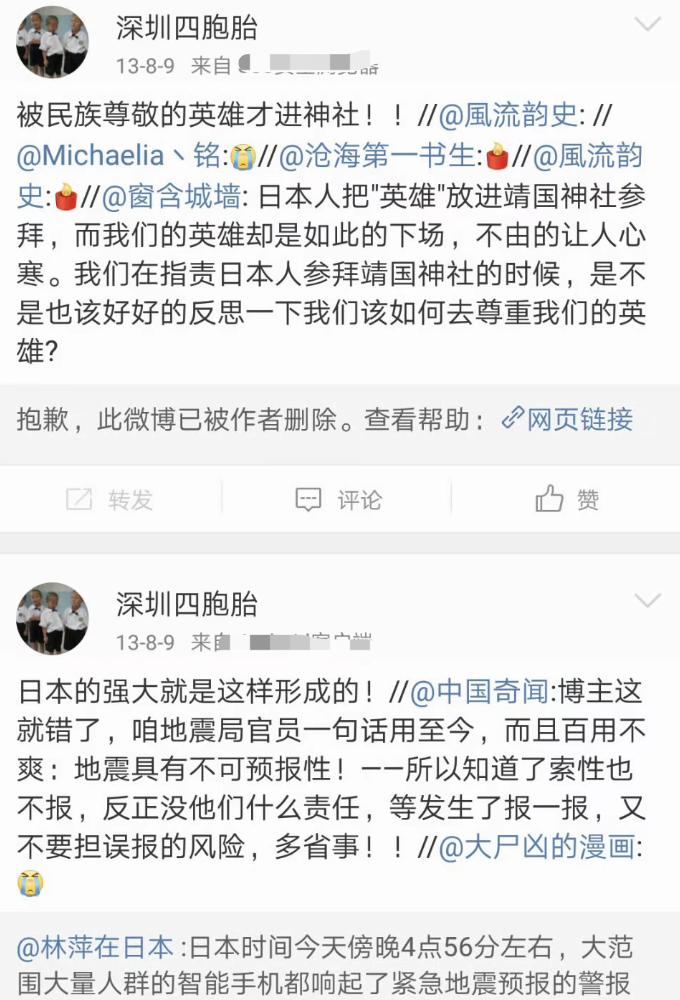Open mention @沧海第一书生
Screen dimensions: 680x1000
point(380,156)
